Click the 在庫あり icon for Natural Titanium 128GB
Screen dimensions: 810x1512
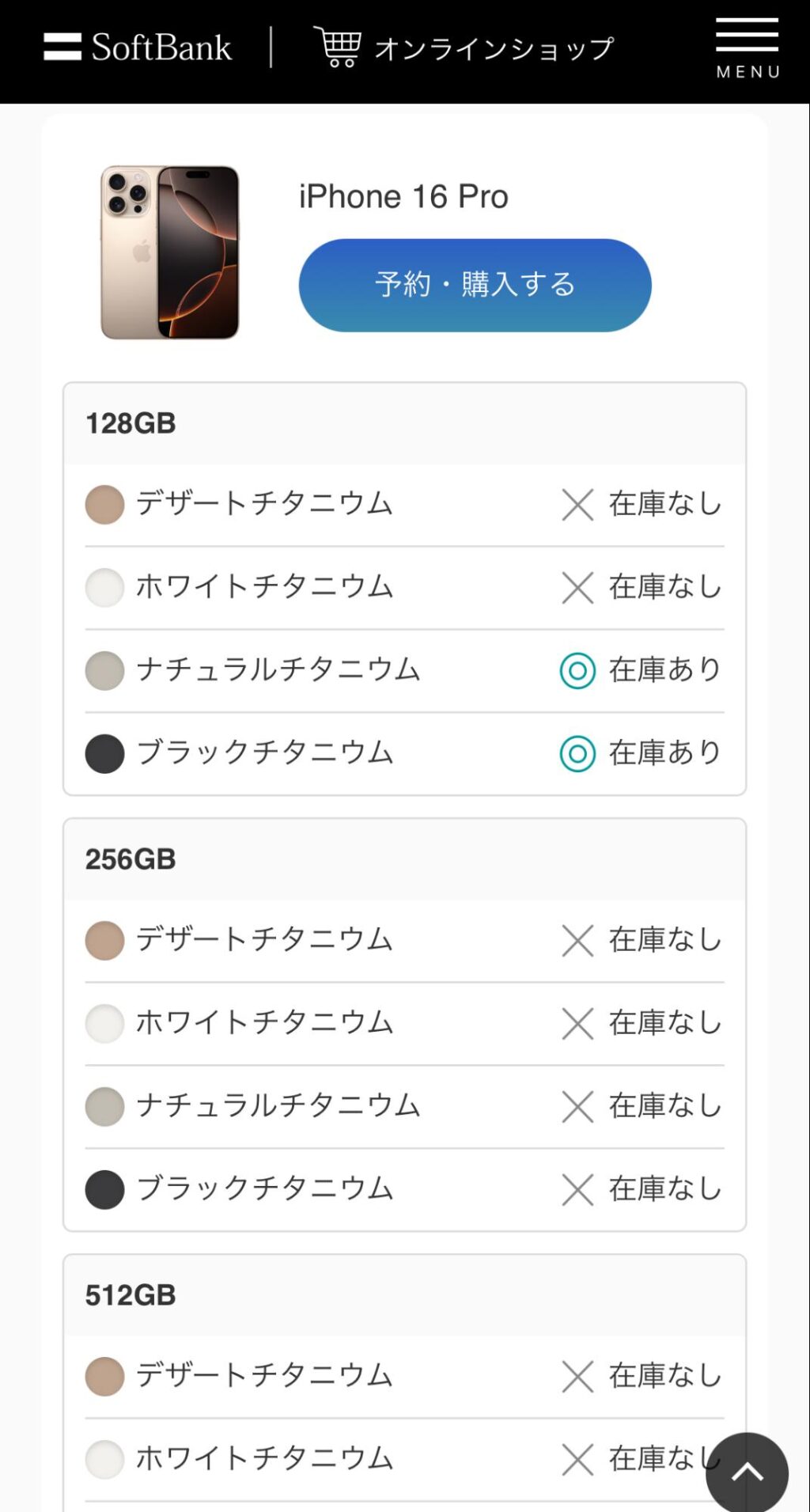click(578, 670)
